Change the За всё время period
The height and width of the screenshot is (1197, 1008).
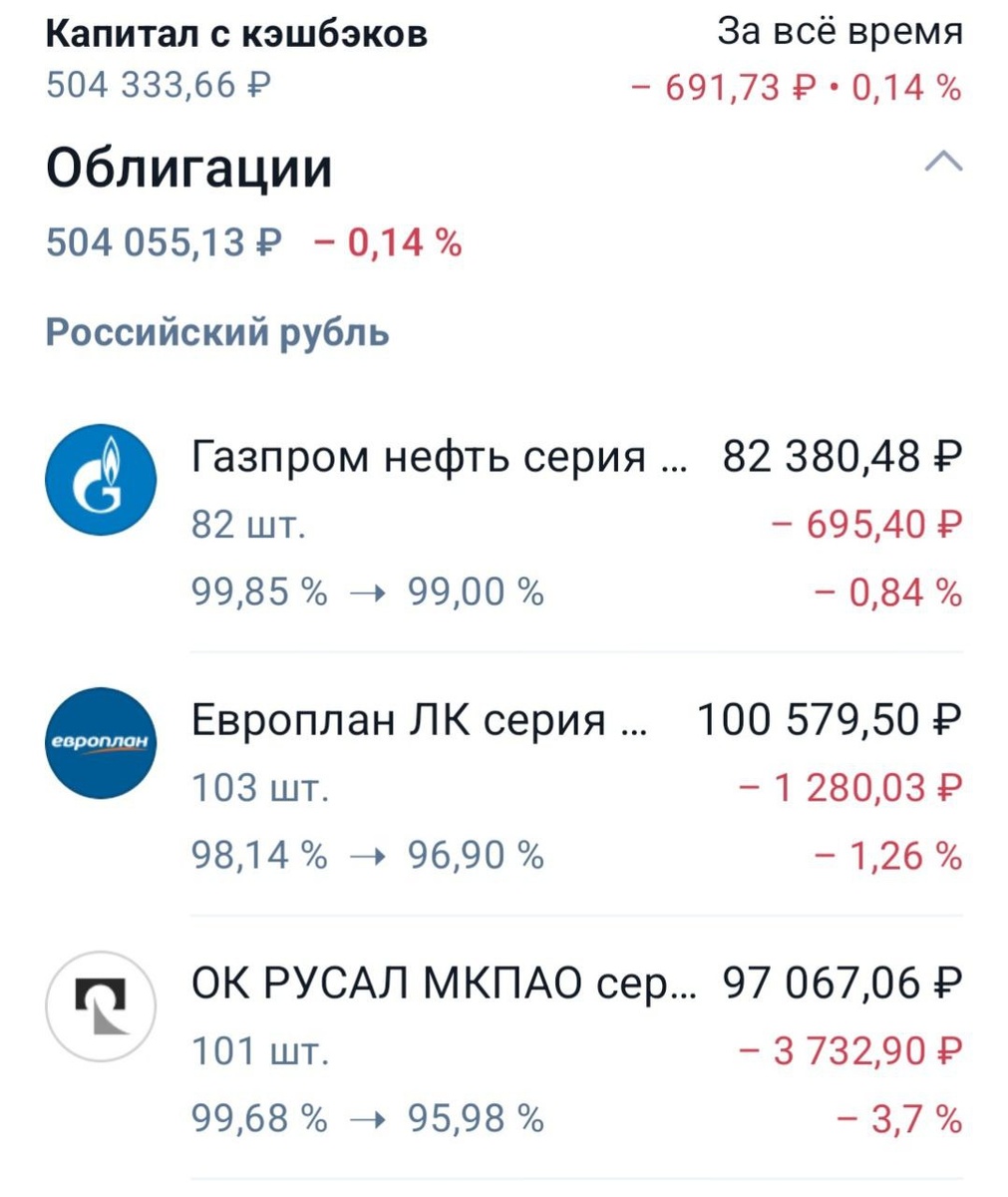click(x=840, y=33)
